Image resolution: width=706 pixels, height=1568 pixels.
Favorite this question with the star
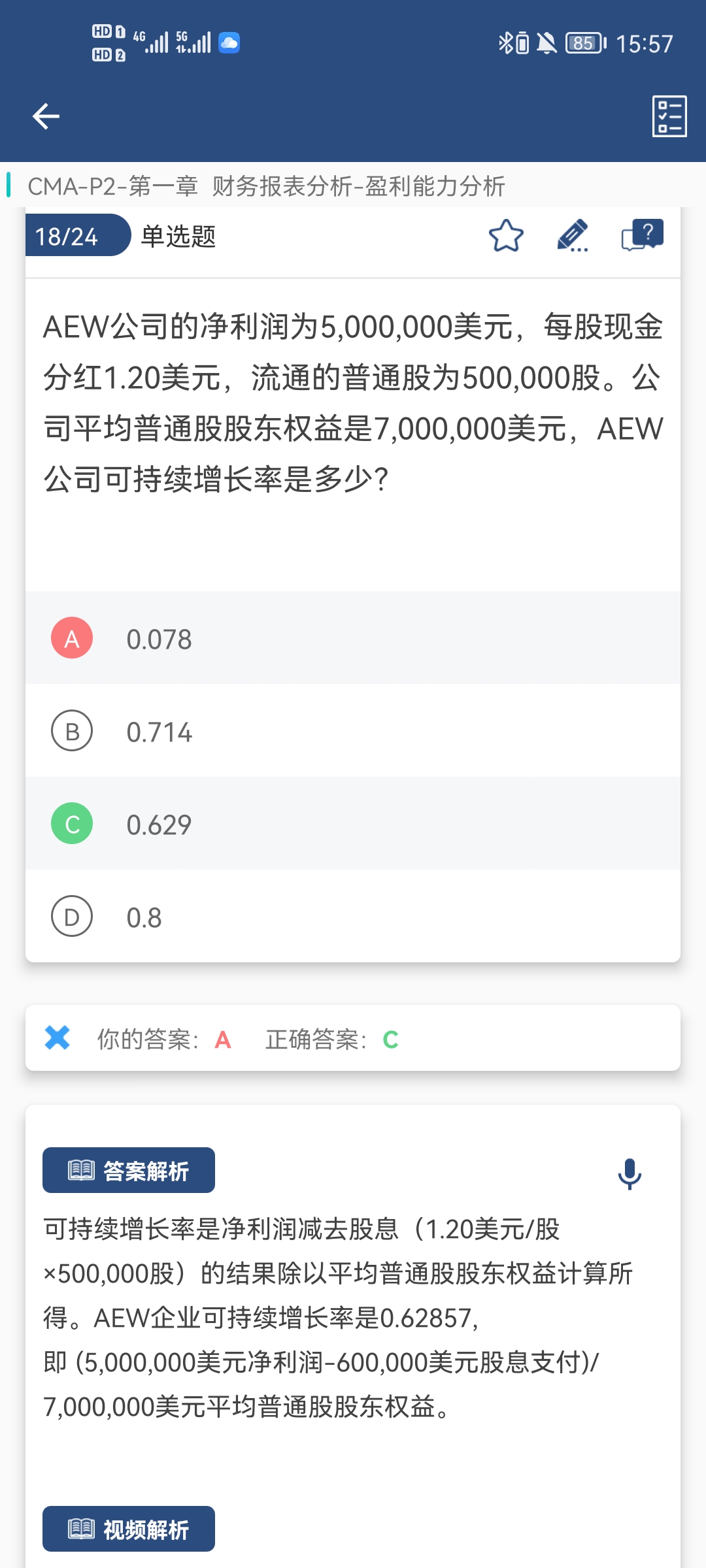(x=506, y=236)
